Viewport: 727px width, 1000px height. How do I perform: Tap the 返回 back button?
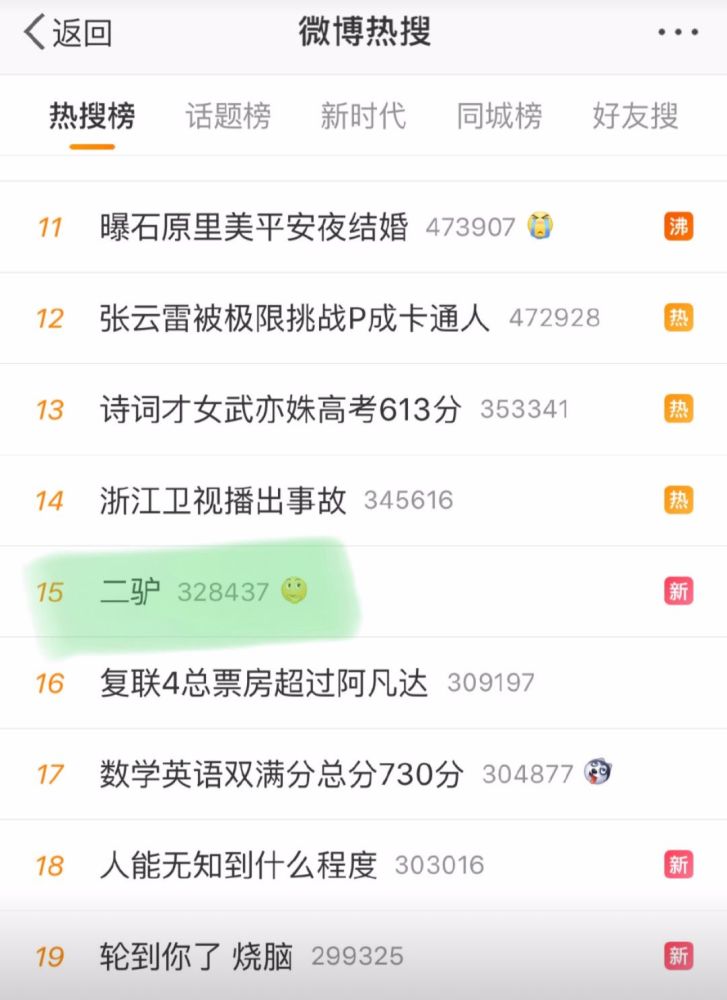68,33
